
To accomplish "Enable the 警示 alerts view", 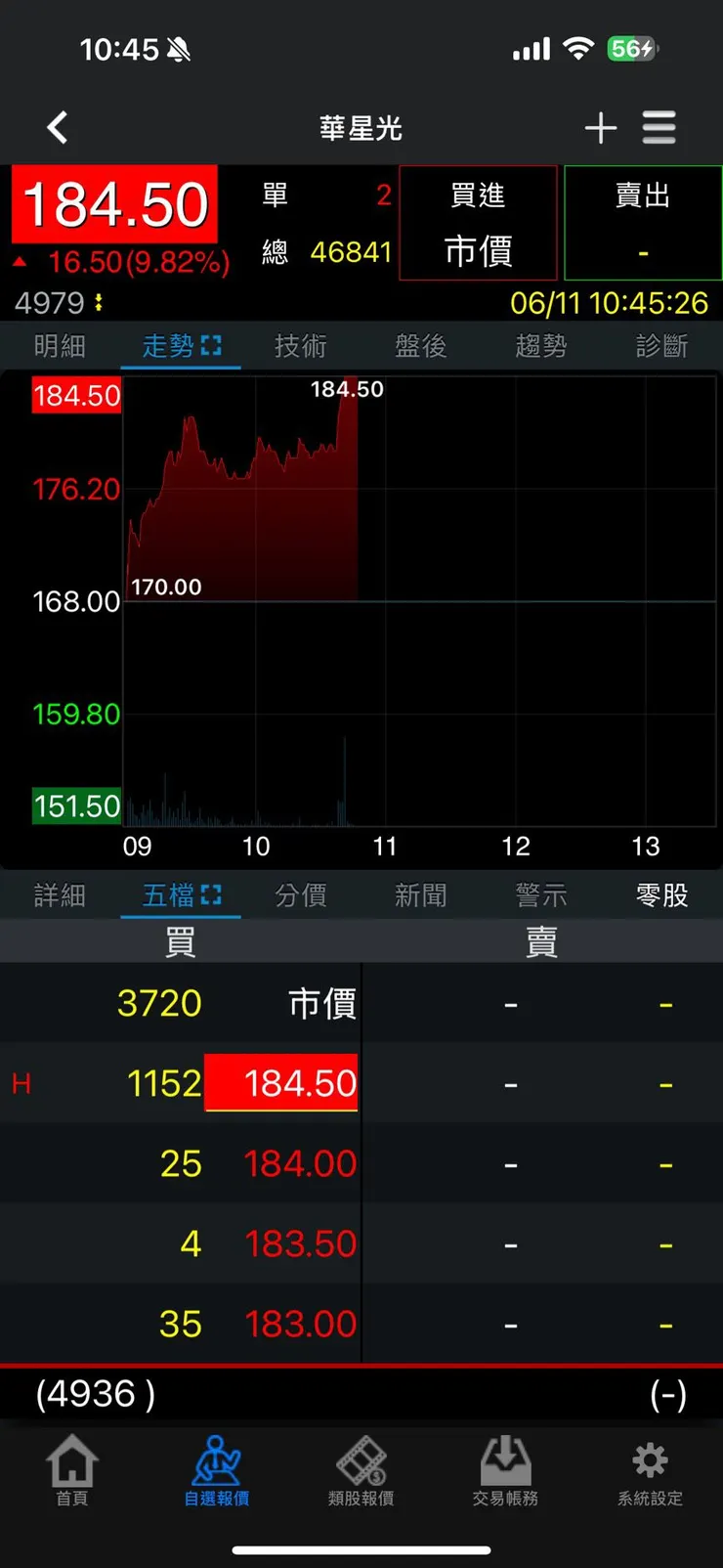I will coord(540,894).
